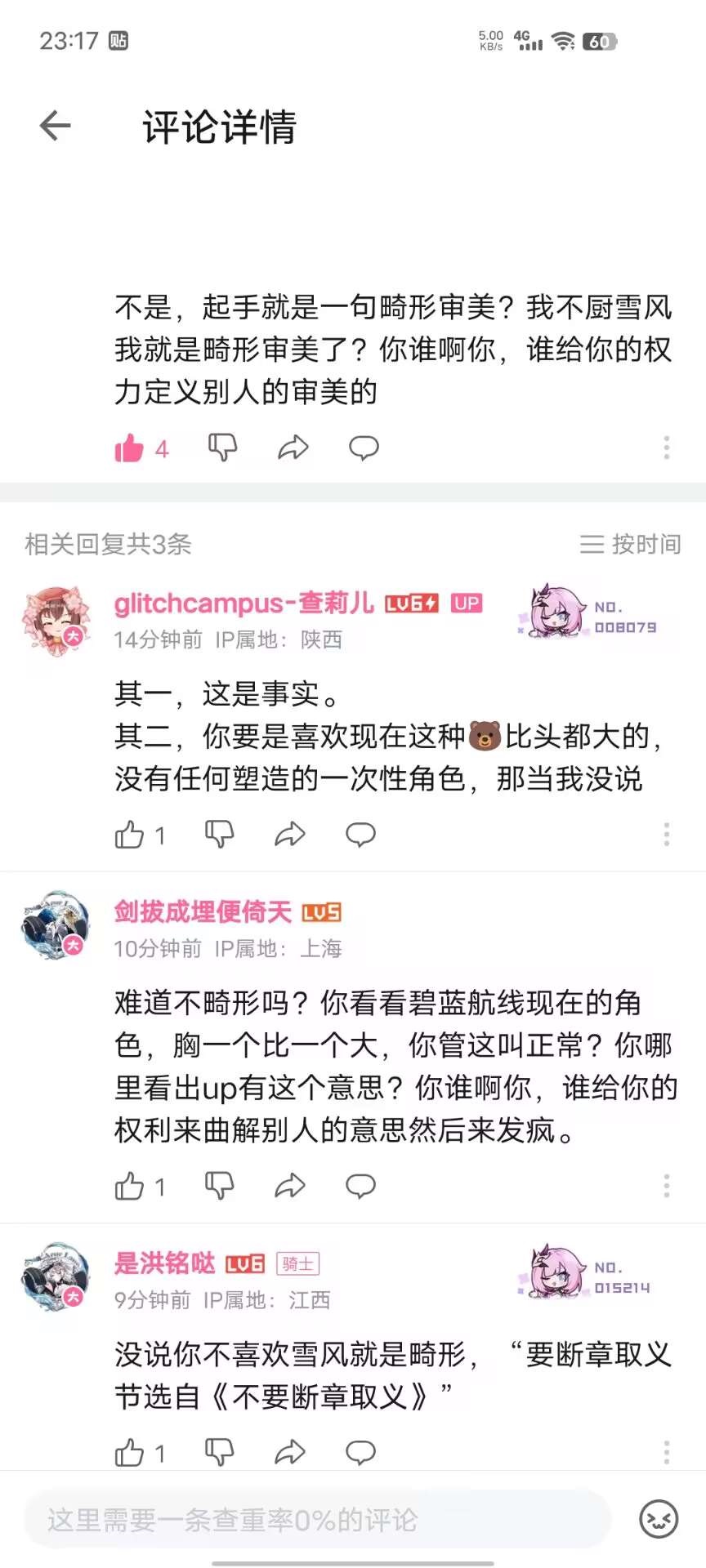Unlike the main comment with 4 likes
The width and height of the screenshot is (706, 1568).
coord(129,448)
